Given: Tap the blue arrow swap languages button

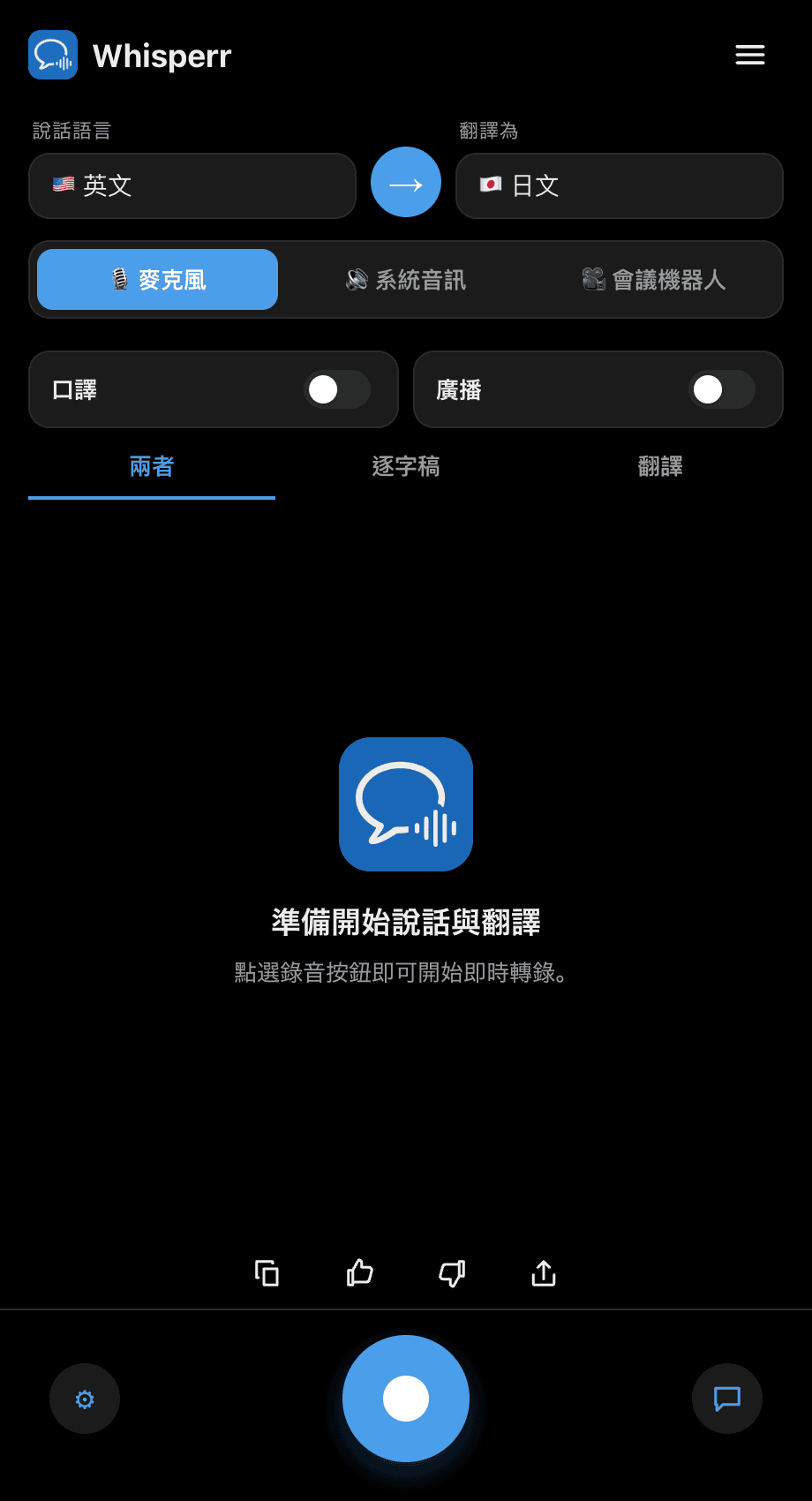Looking at the screenshot, I should point(406,182).
